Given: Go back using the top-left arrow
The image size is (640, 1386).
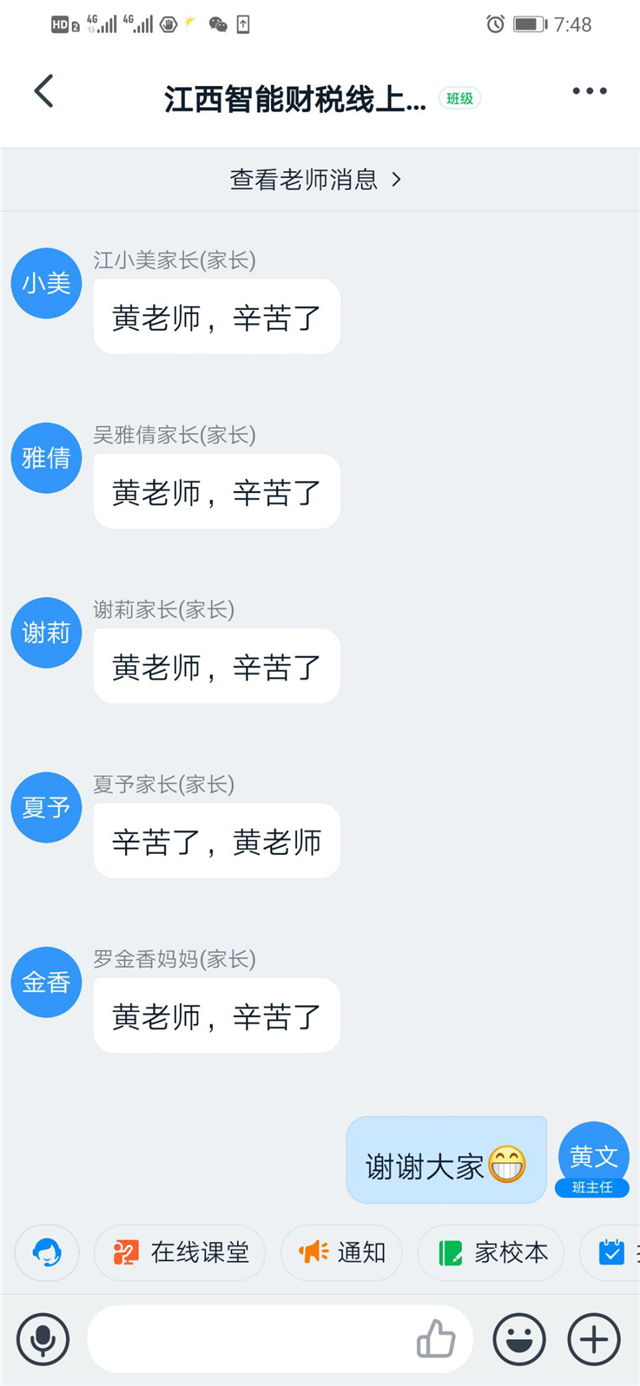Looking at the screenshot, I should click(x=44, y=92).
